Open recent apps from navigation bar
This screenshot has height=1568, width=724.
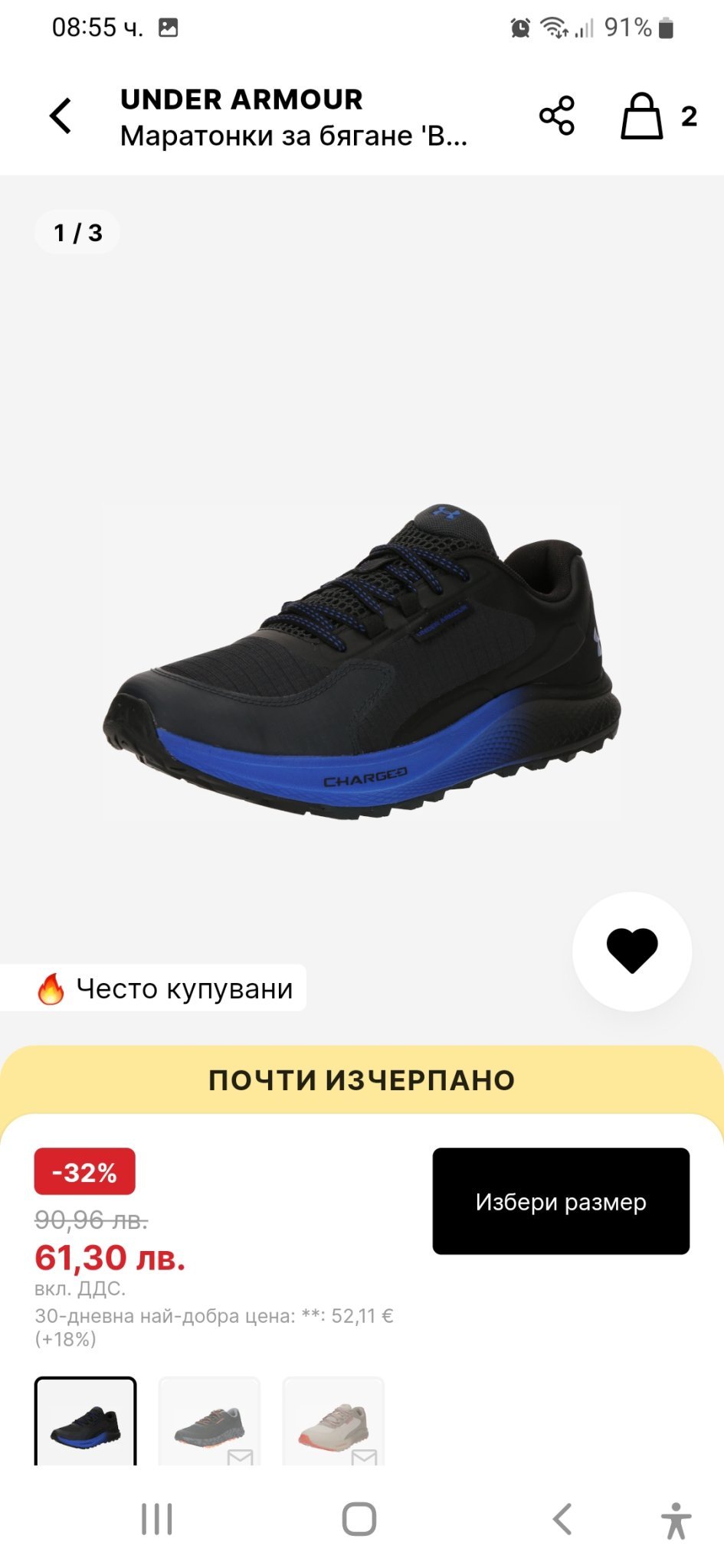point(157,1519)
